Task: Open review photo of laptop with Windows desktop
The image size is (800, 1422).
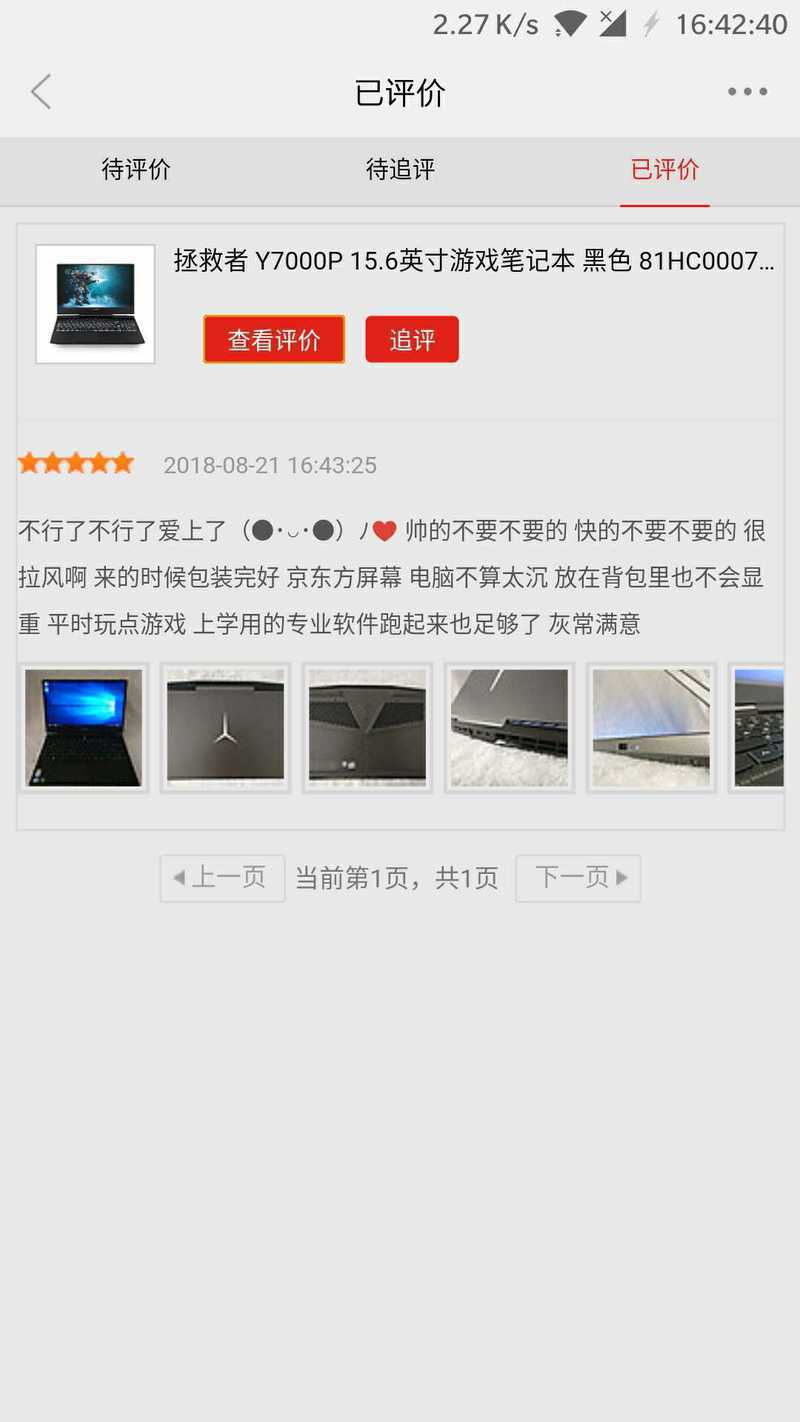Action: click(84, 728)
